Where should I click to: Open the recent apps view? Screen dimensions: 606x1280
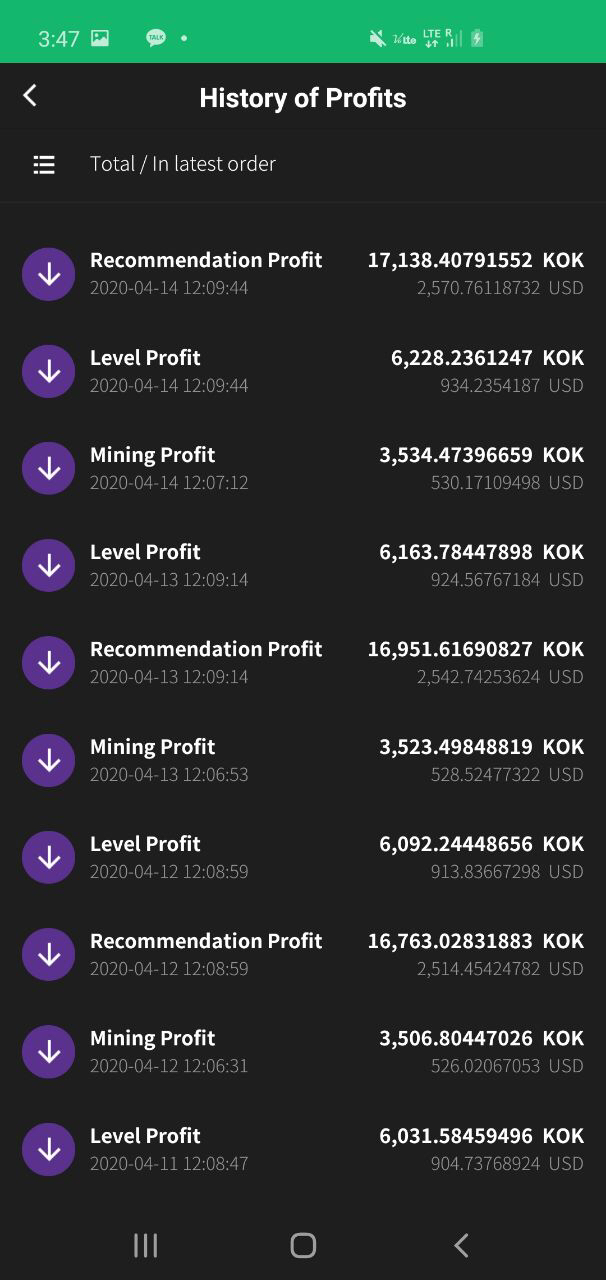(x=146, y=1245)
